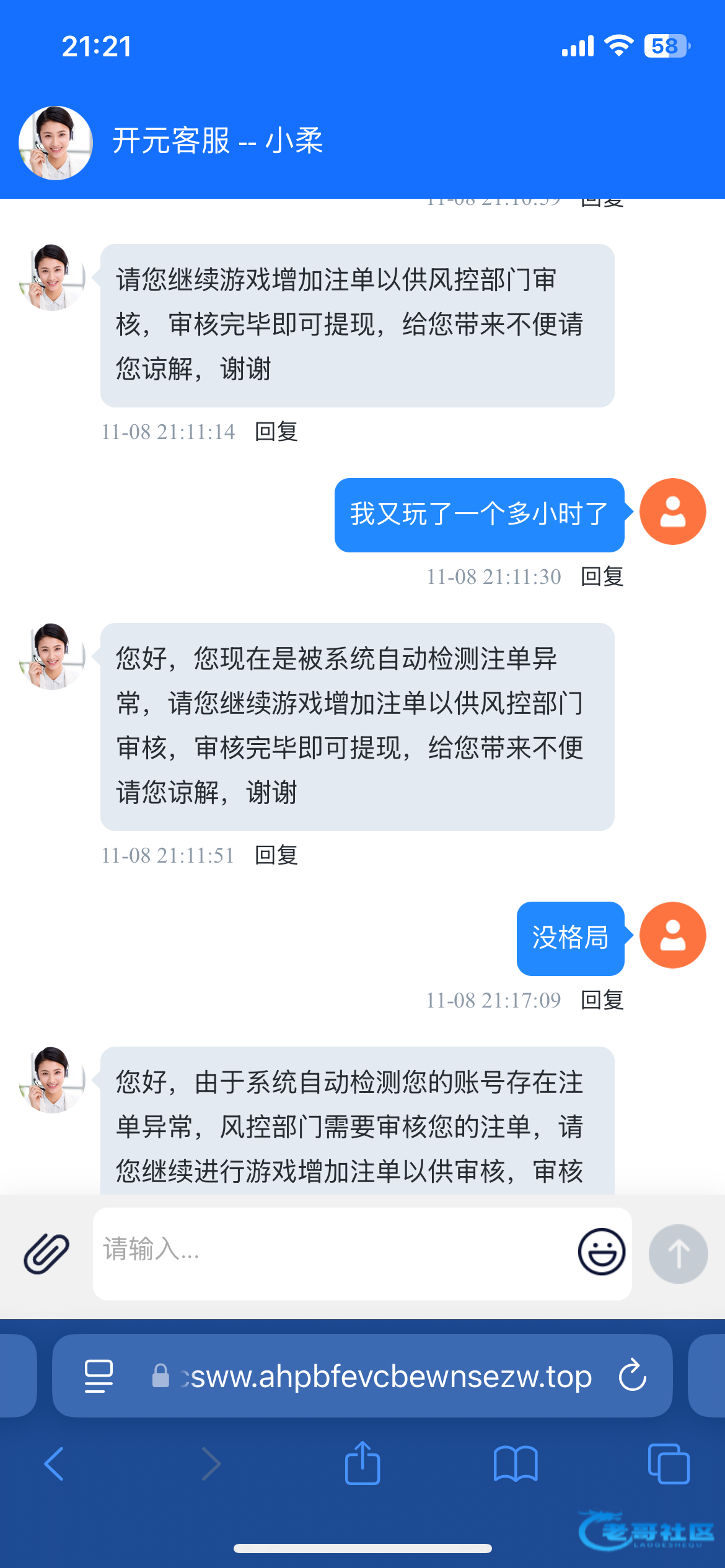Send message with the arrow button
725x1568 pixels.
(x=678, y=1253)
